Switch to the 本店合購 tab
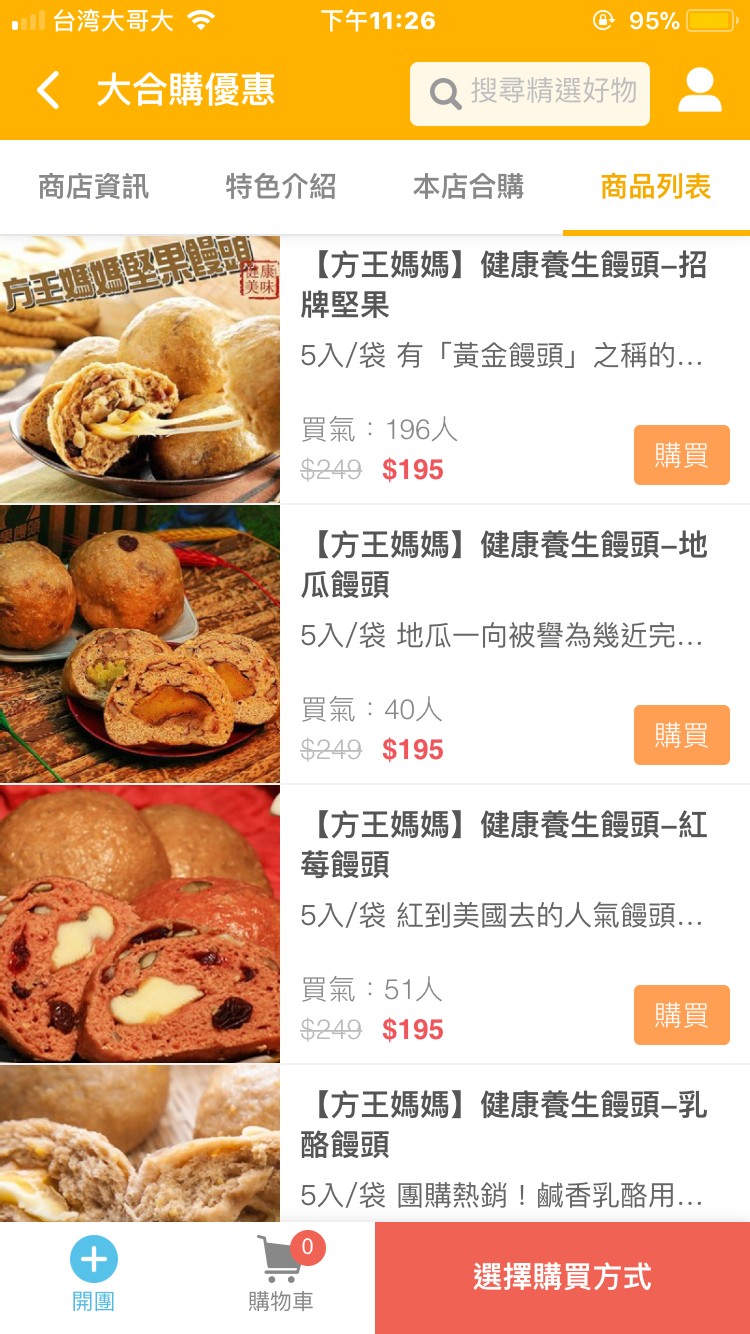750x1334 pixels. [468, 187]
